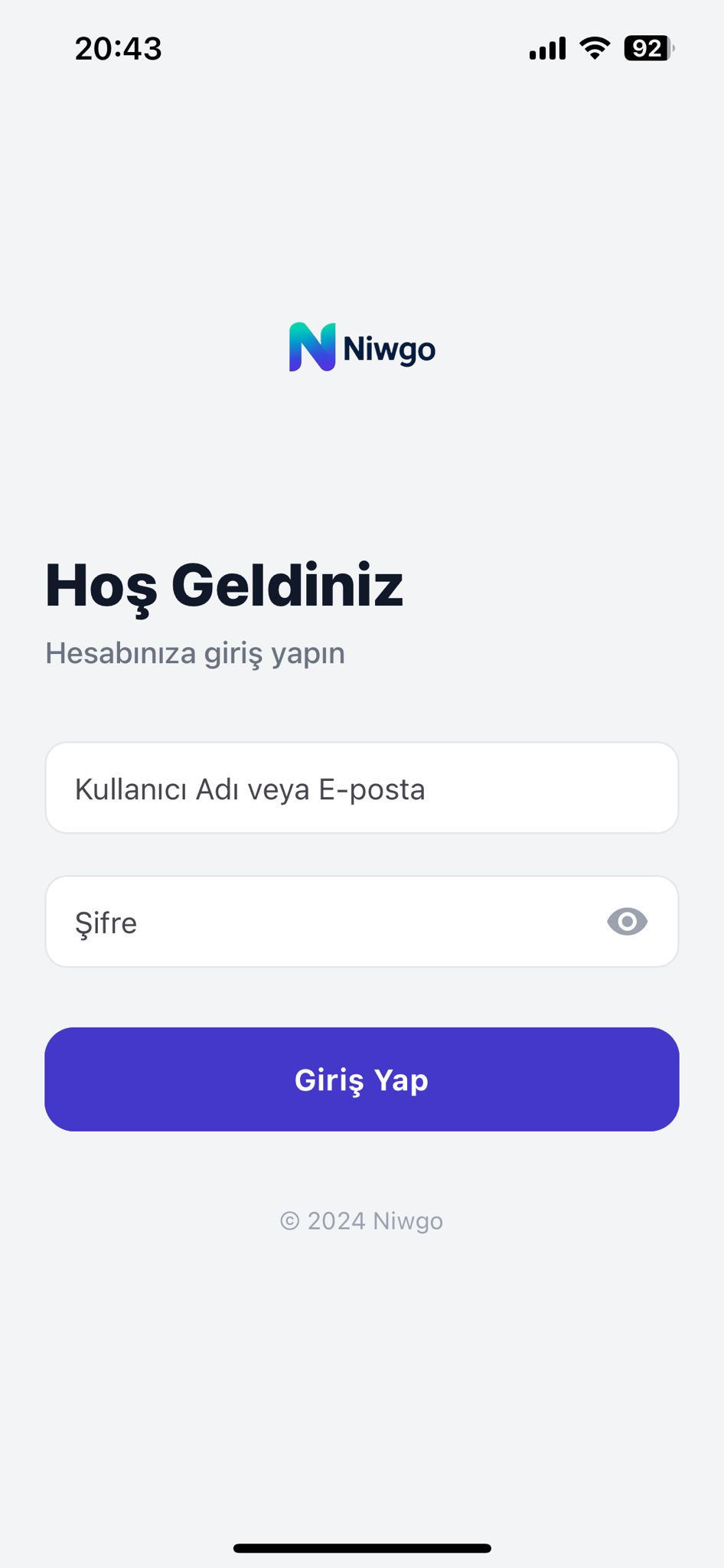724x1568 pixels.
Task: Select the gradient N emblem above the app name
Action: pyautogui.click(x=312, y=348)
